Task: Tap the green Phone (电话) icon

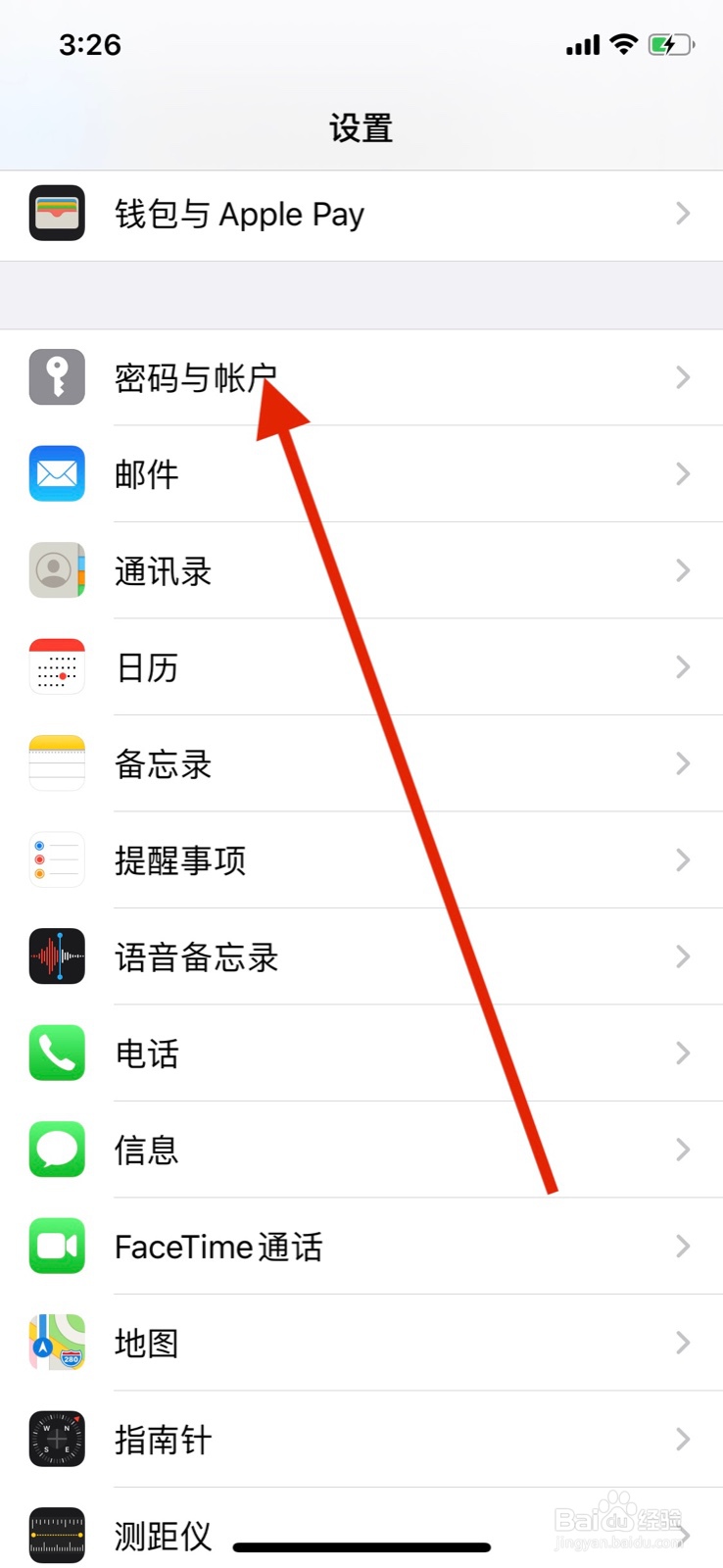Action: 56,1053
